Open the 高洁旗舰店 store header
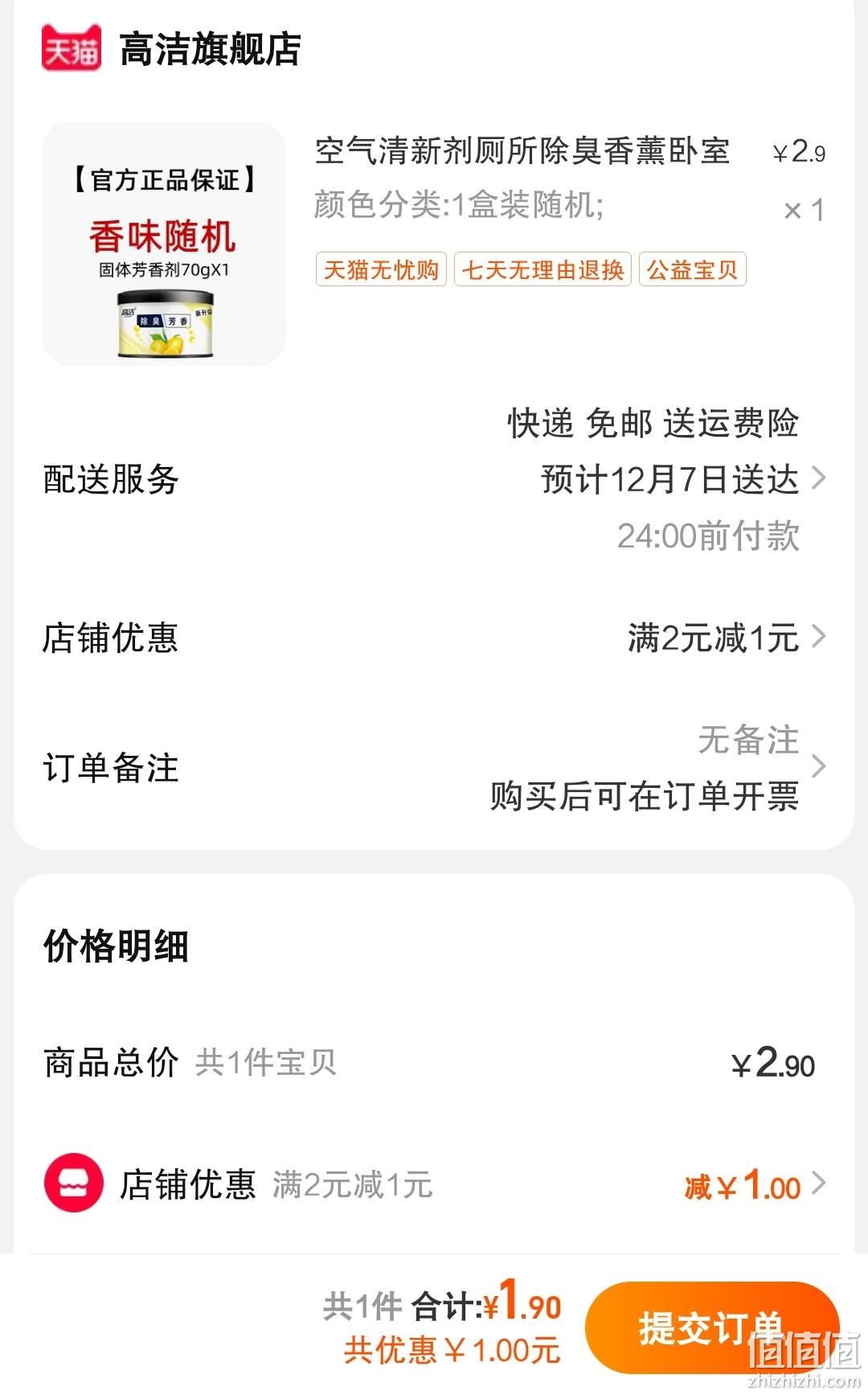Screen dimensions: 868x1395 (172, 48)
